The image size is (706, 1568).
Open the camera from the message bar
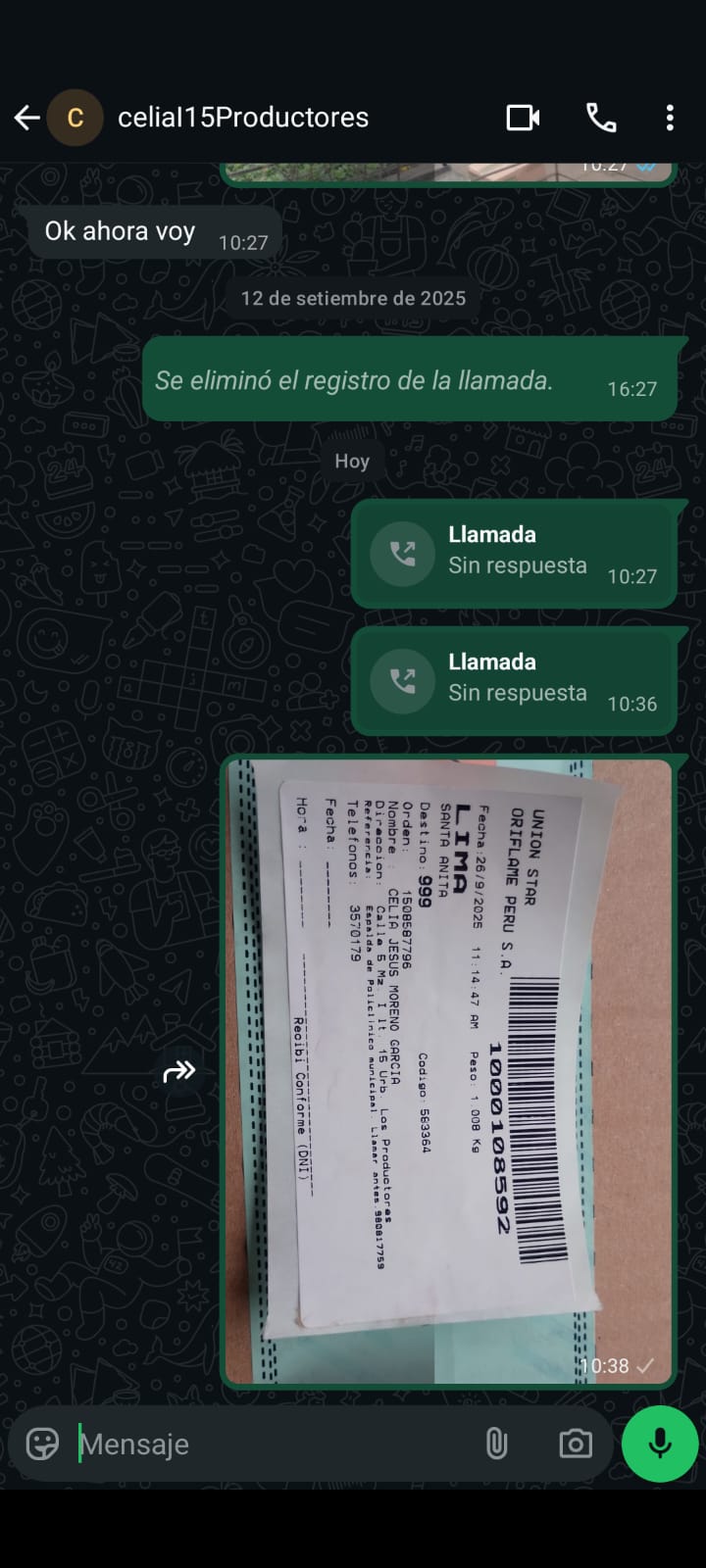pyautogui.click(x=575, y=1444)
